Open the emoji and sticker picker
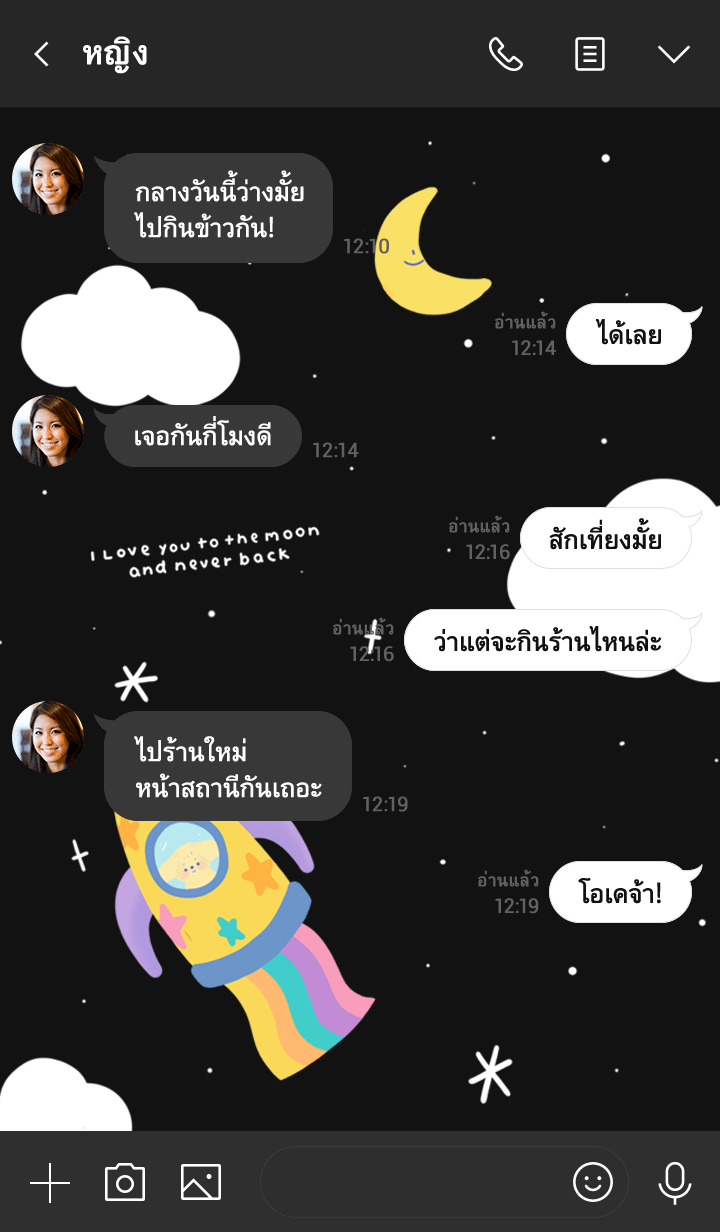 click(592, 1183)
